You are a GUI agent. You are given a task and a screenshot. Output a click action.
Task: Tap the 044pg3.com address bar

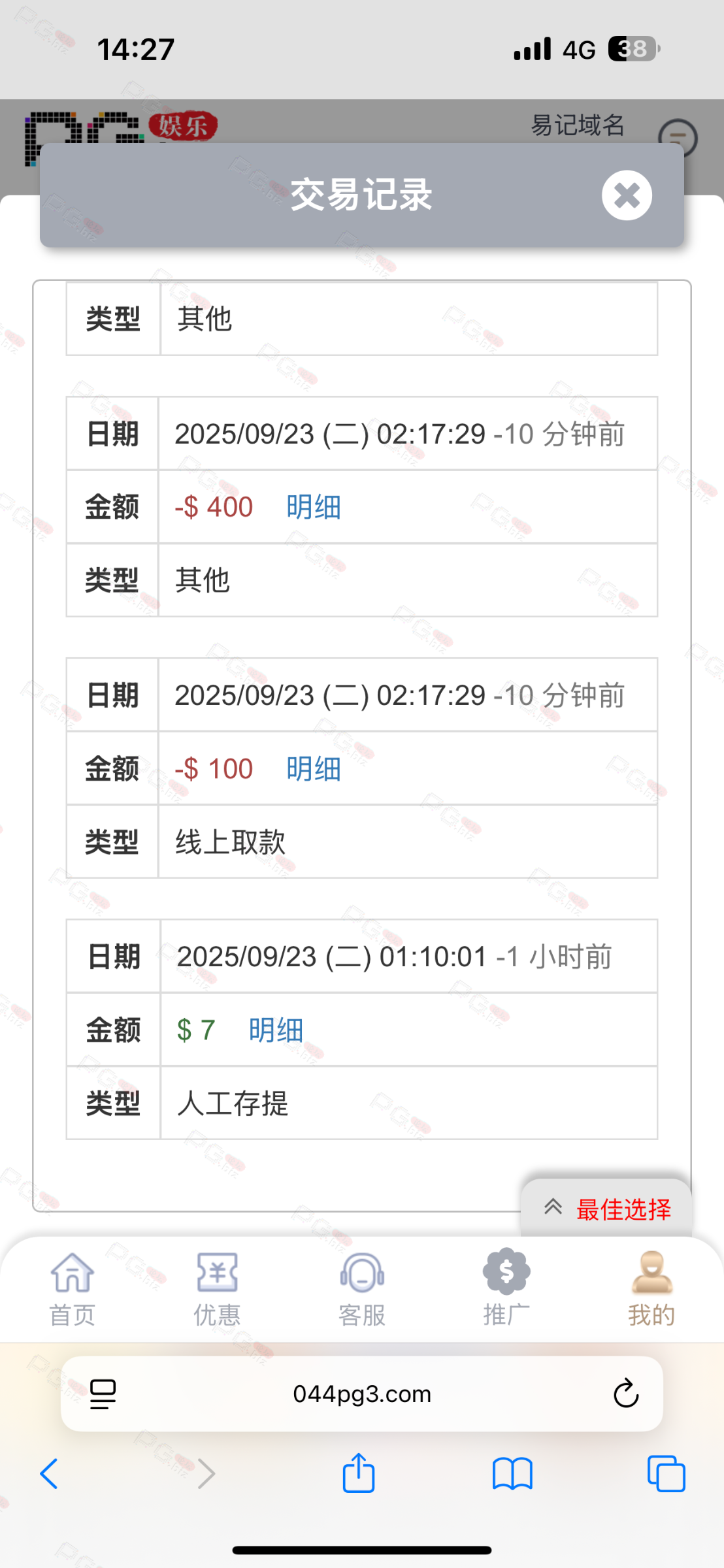(x=362, y=1394)
